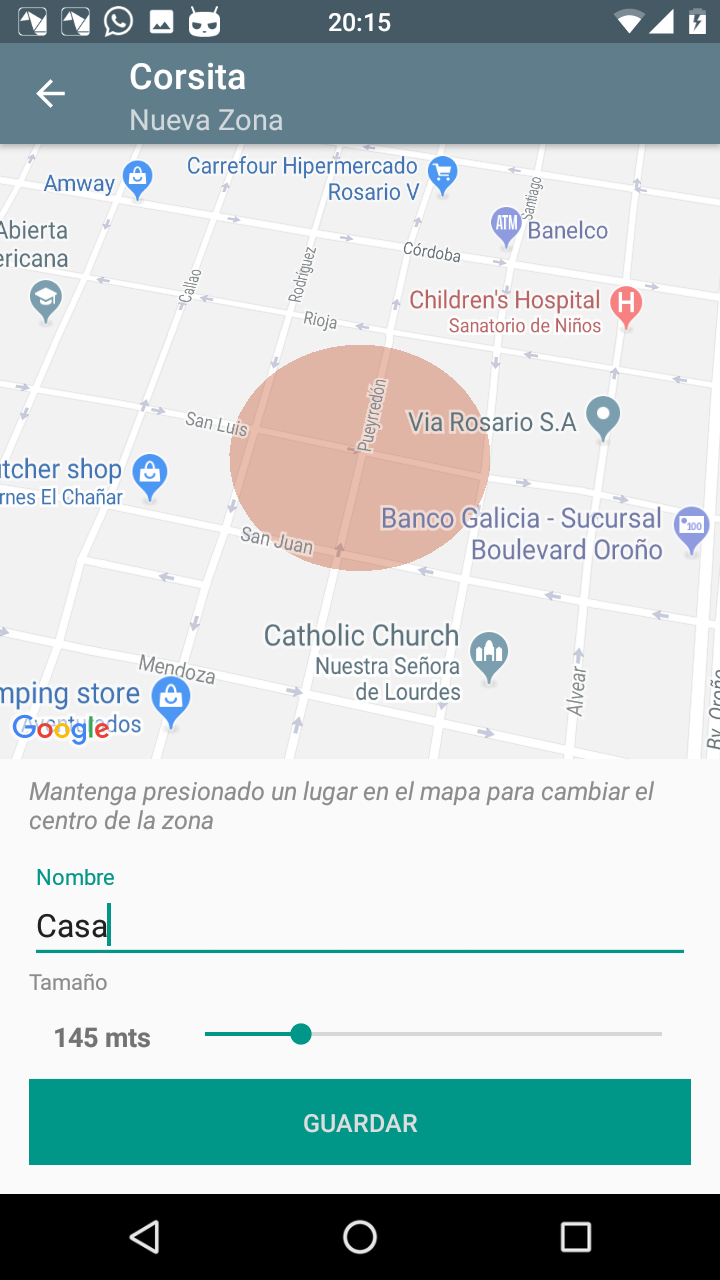This screenshot has width=720, height=1280.
Task: Tap the Amway shop marker
Action: [137, 180]
